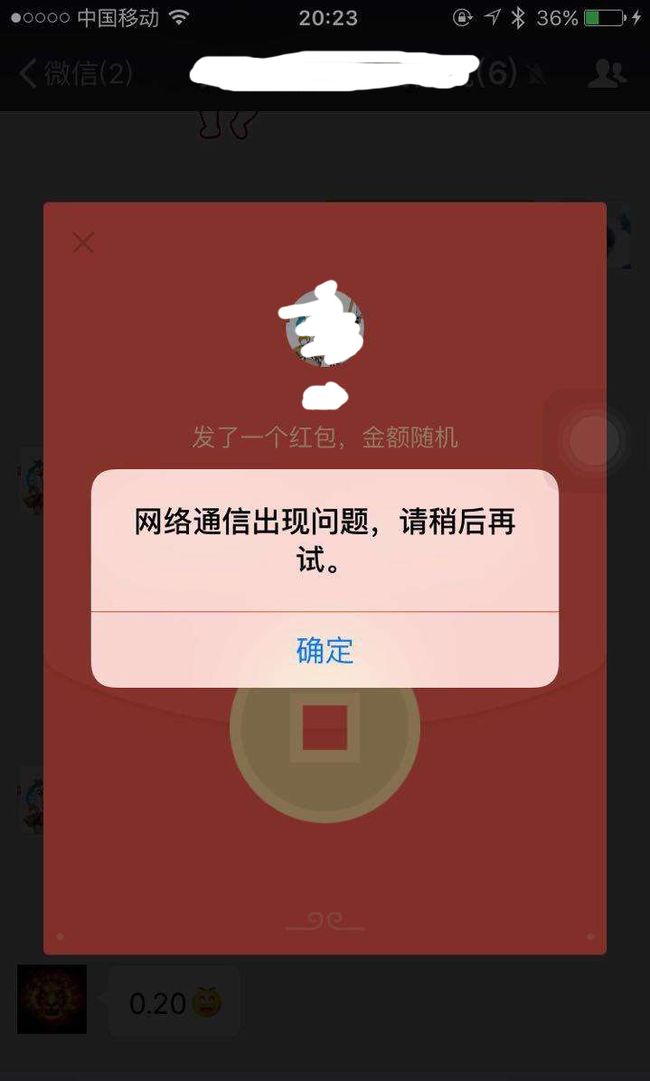Viewport: 650px width, 1081px height.
Task: Confirm the network error with 确定
Action: [325, 650]
